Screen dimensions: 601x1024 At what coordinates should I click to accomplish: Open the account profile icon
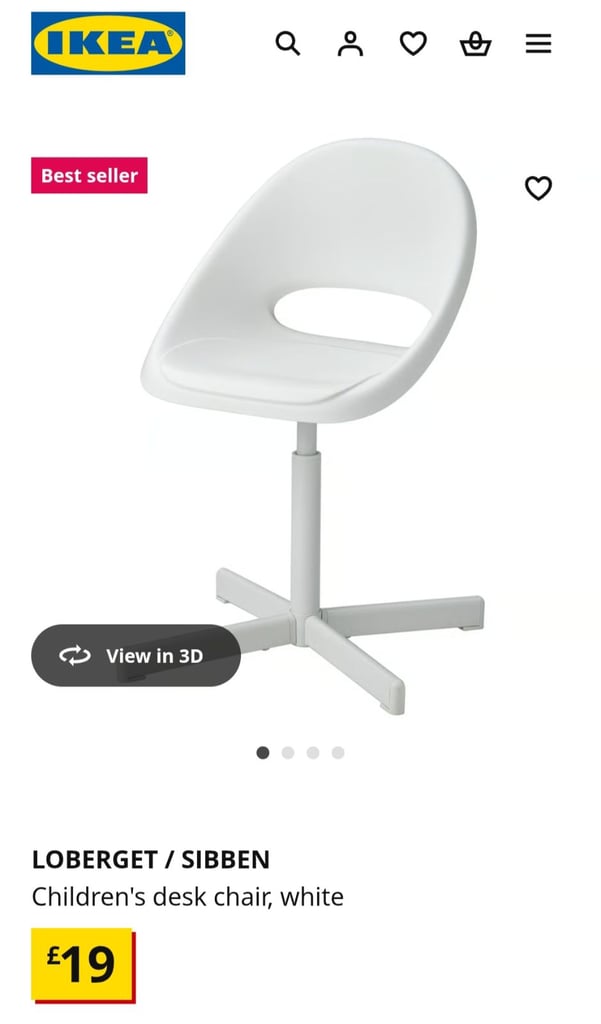pyautogui.click(x=350, y=44)
